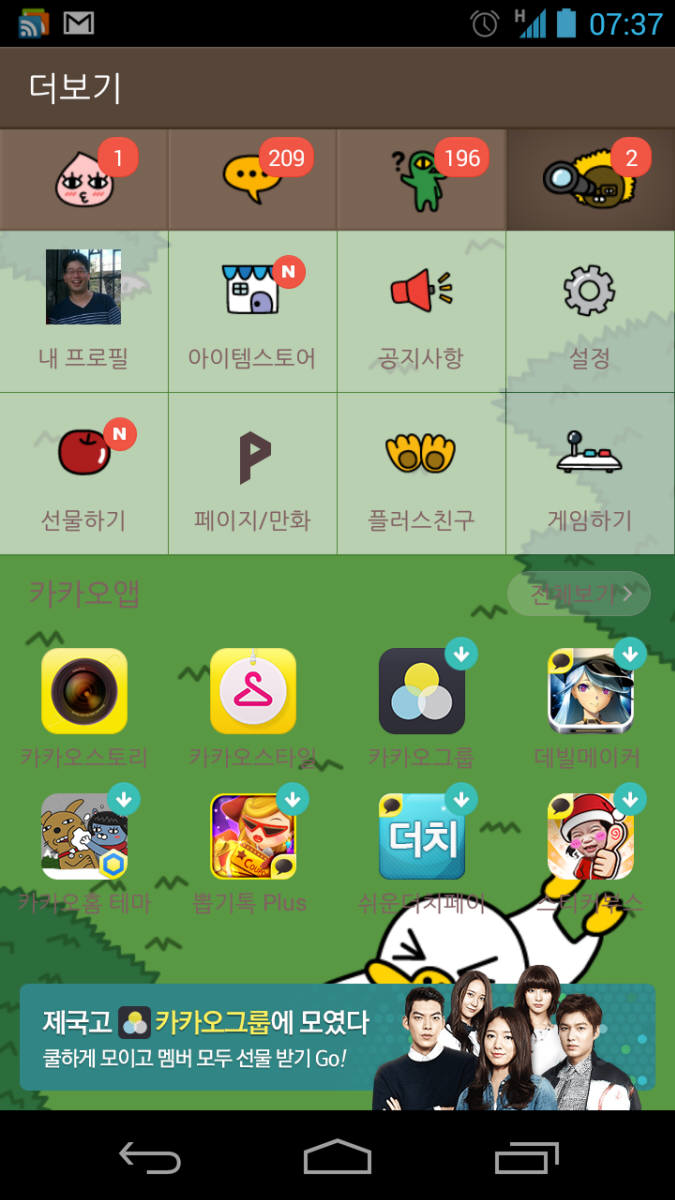Open 선물하기 gift shop

pos(84,473)
